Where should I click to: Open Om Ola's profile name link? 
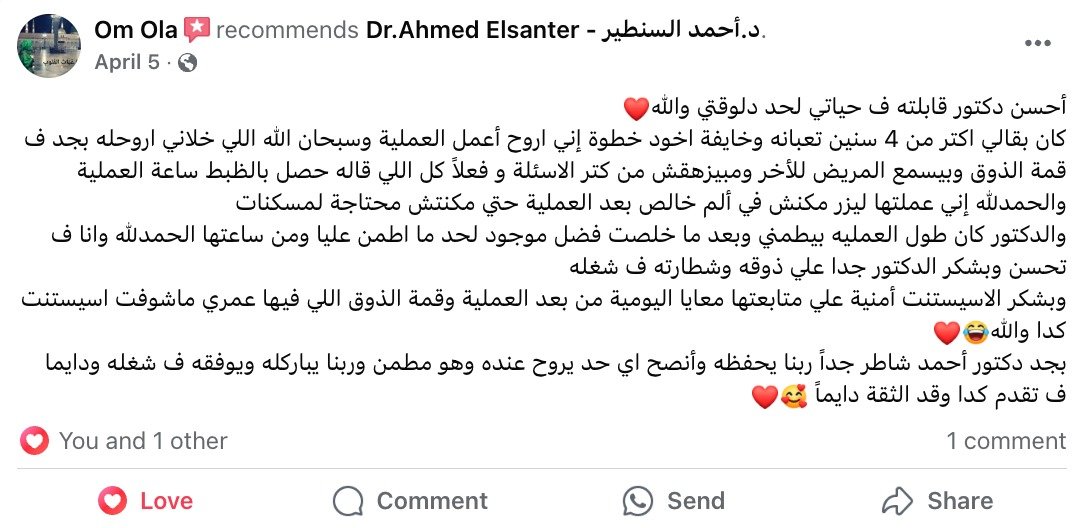pyautogui.click(x=136, y=30)
